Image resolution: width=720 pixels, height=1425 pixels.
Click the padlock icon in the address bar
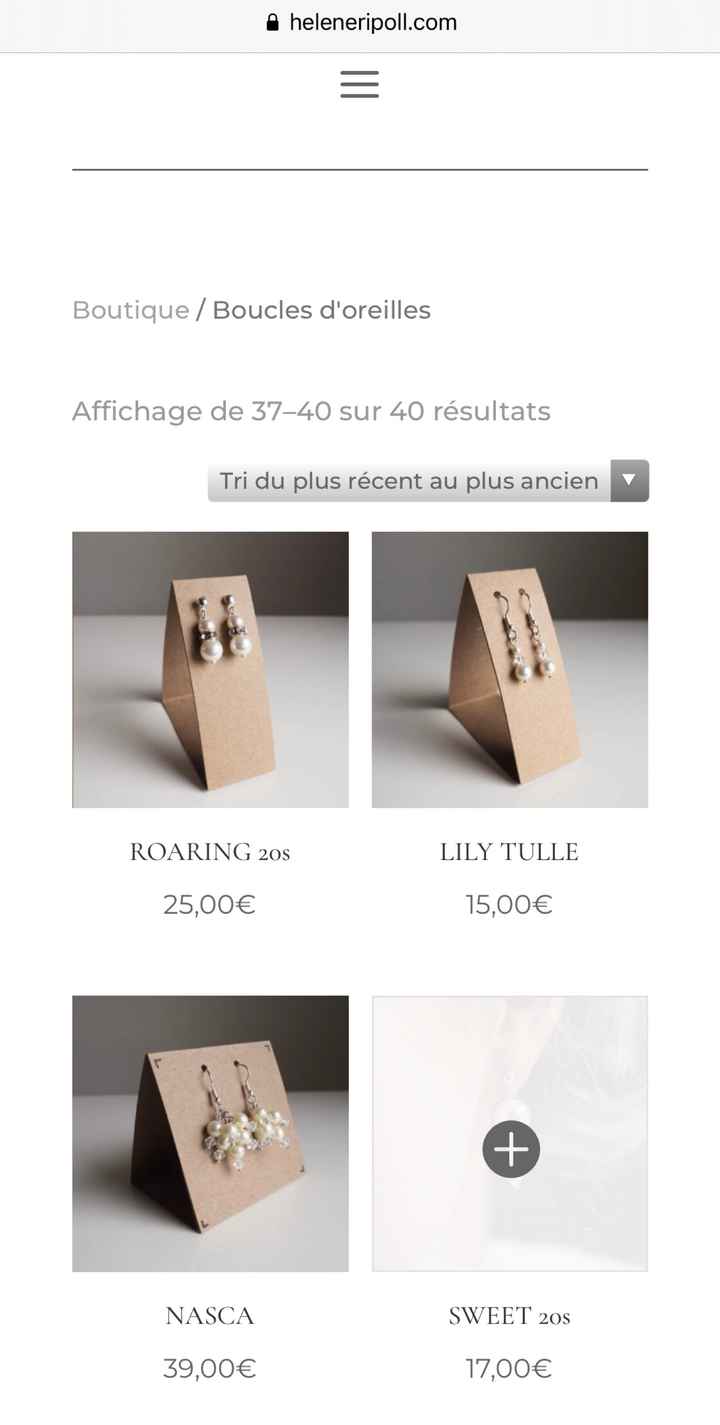point(271,21)
